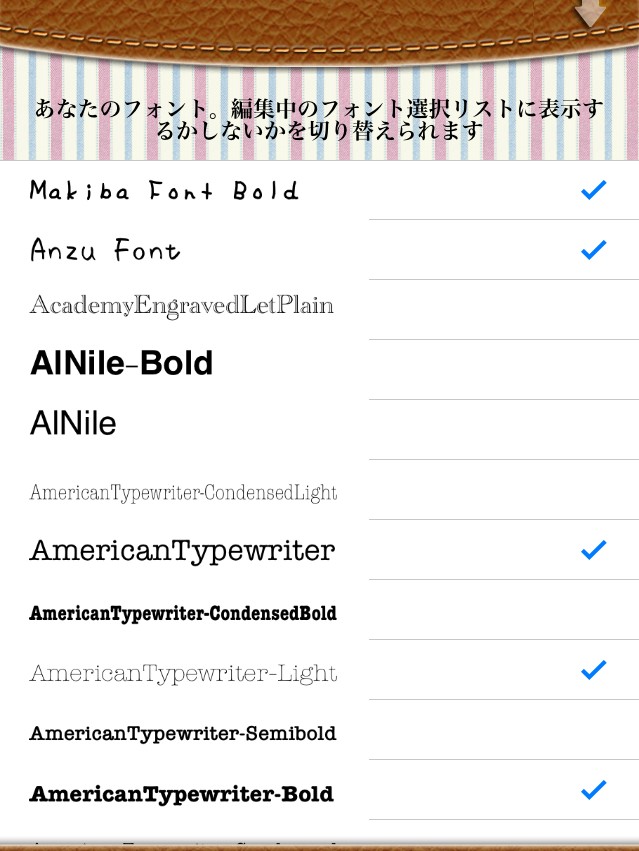
Task: Check the AmericanTypewriter-Semibold row
Action: [x=319, y=729]
